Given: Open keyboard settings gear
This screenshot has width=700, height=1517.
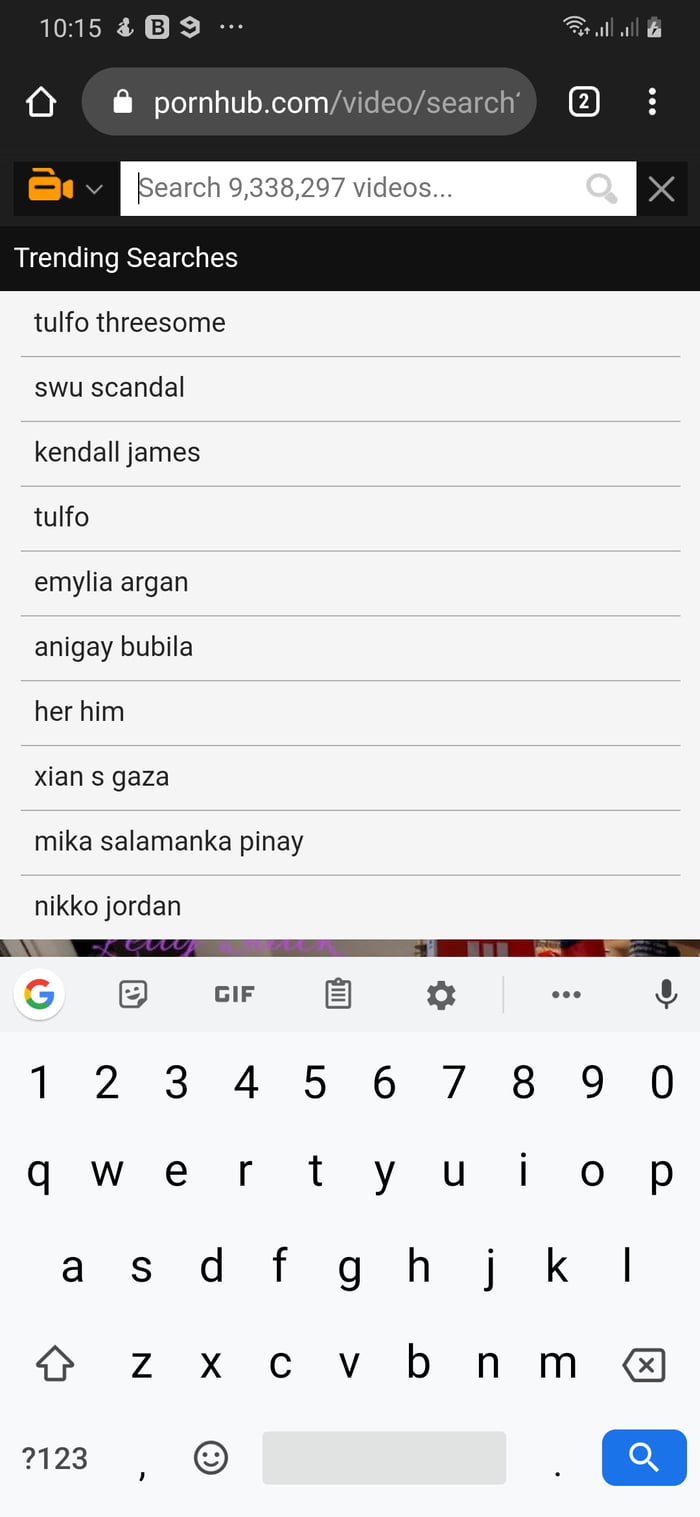Looking at the screenshot, I should click(441, 994).
